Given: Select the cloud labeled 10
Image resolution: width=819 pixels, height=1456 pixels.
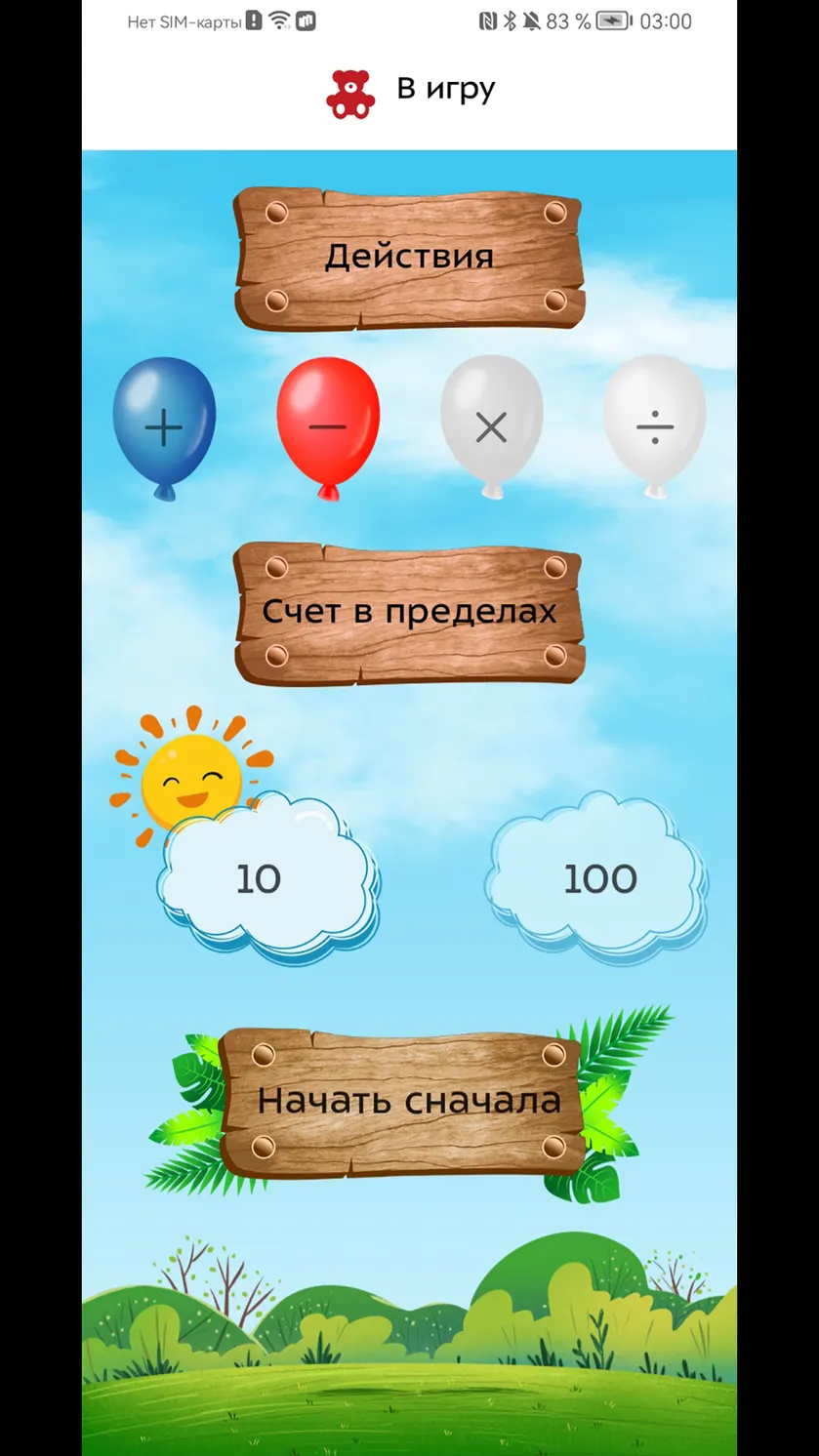Looking at the screenshot, I should (267, 877).
